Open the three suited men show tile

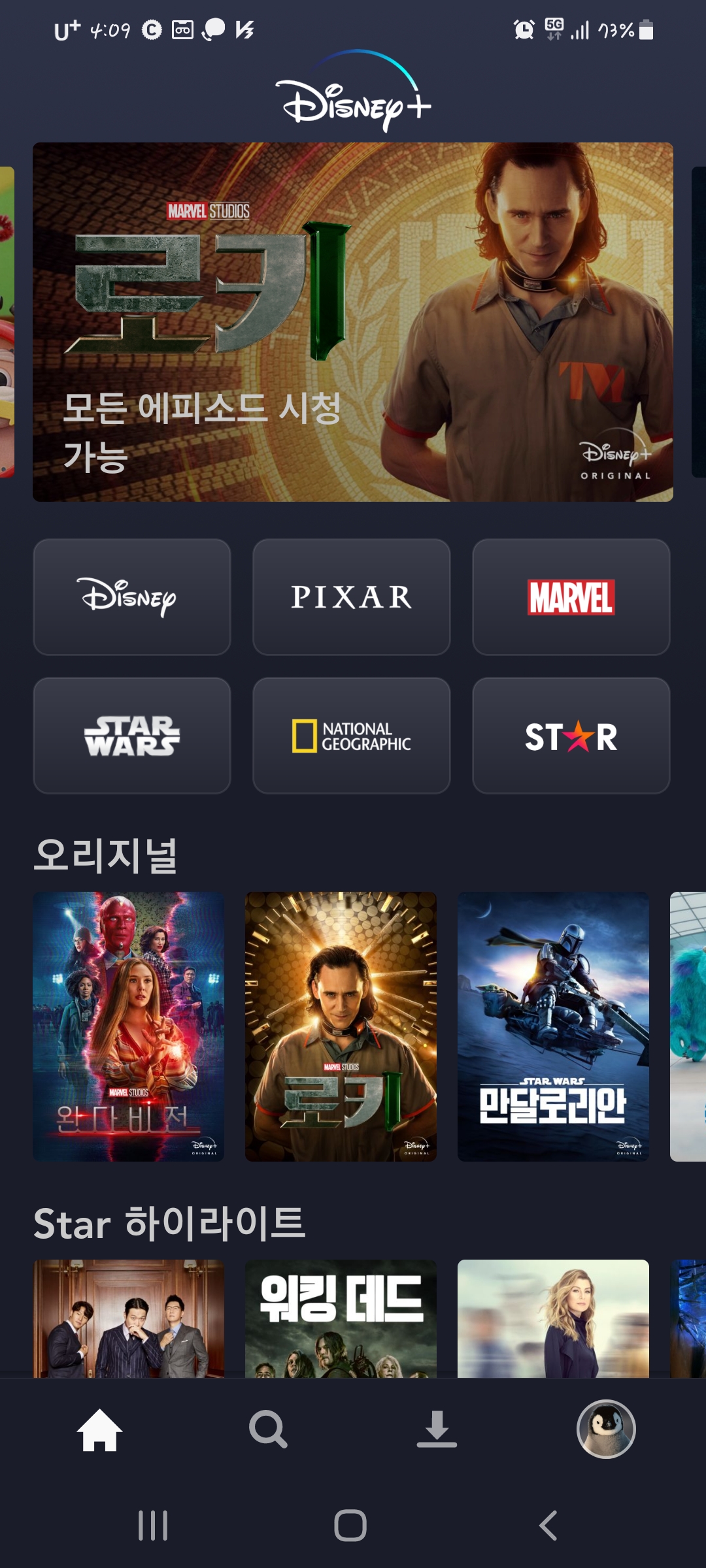point(129,1318)
